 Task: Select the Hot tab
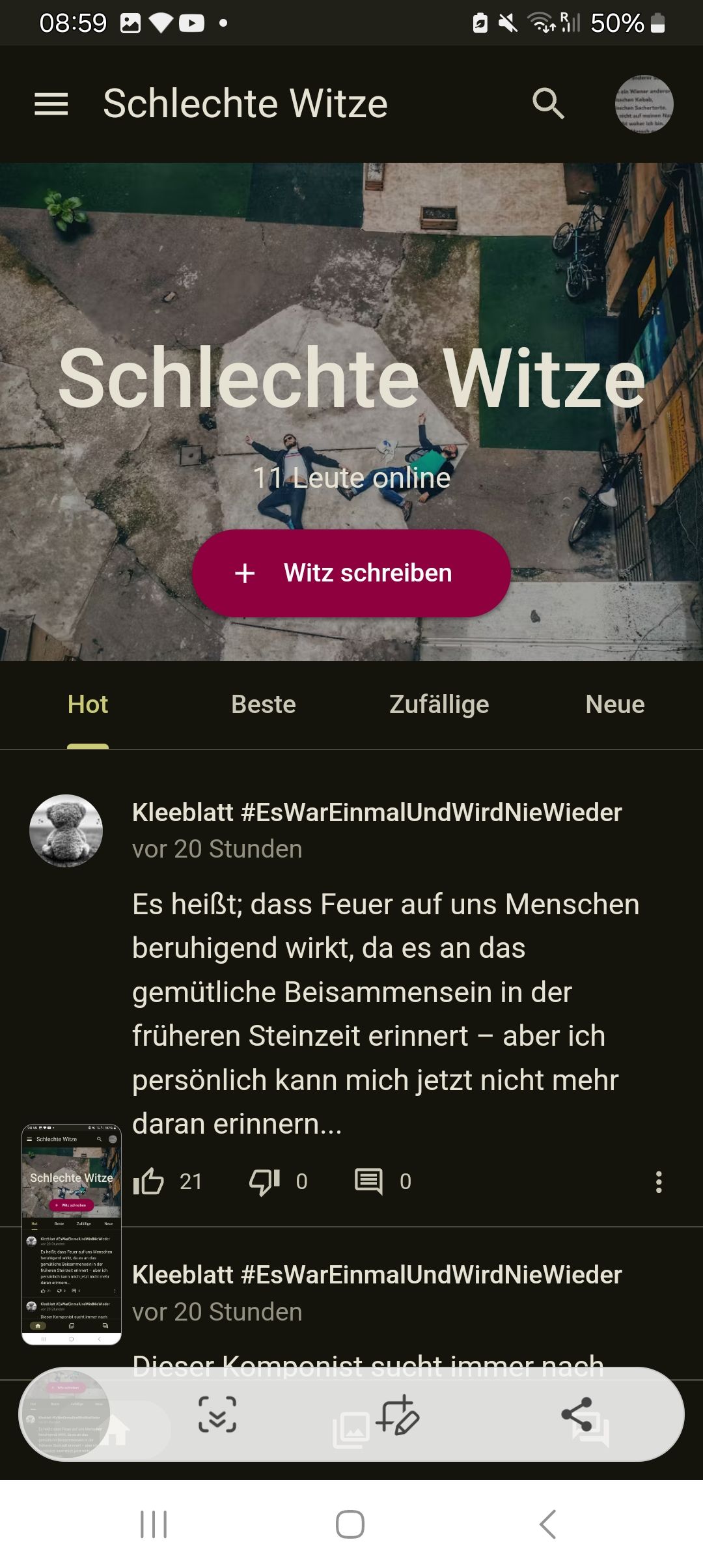tap(88, 705)
